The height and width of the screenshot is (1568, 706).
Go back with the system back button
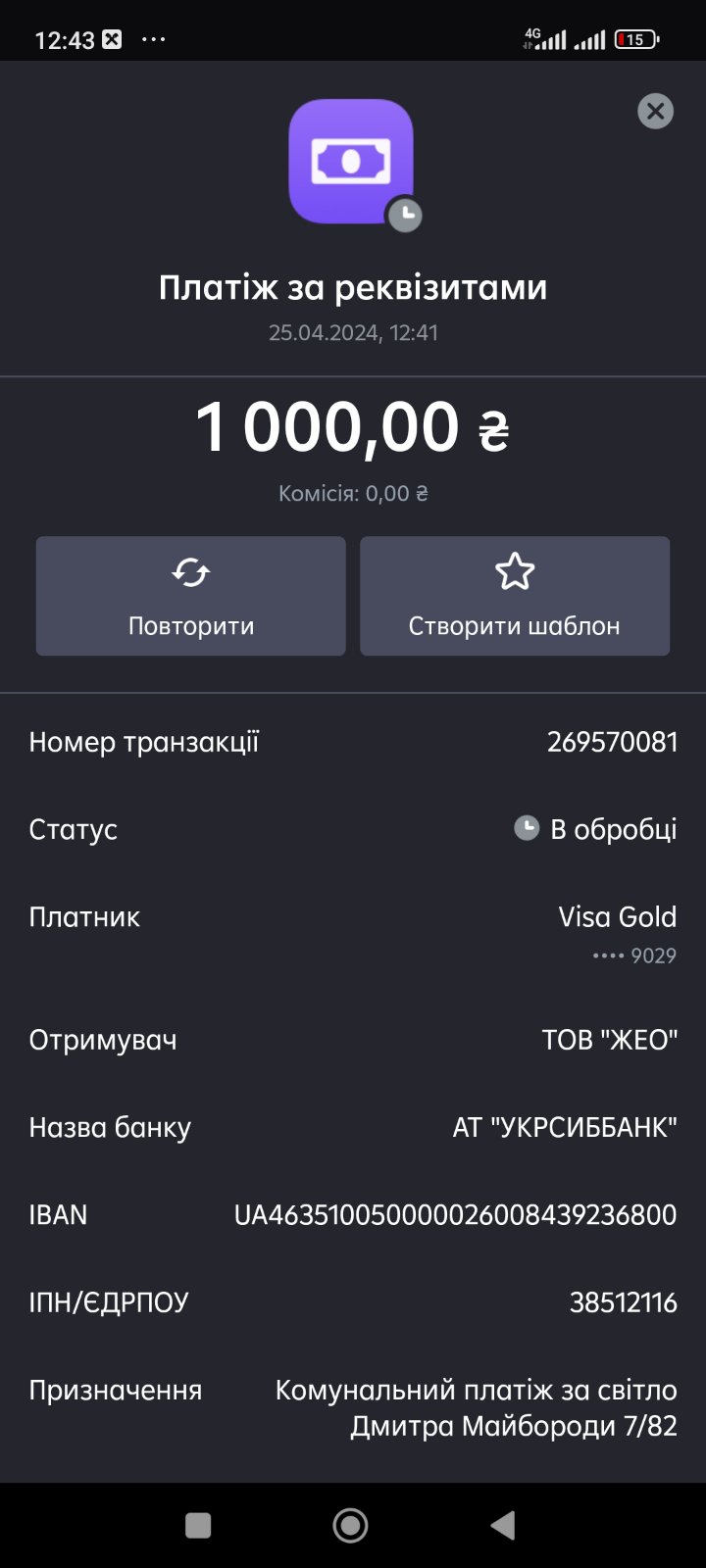(503, 1525)
